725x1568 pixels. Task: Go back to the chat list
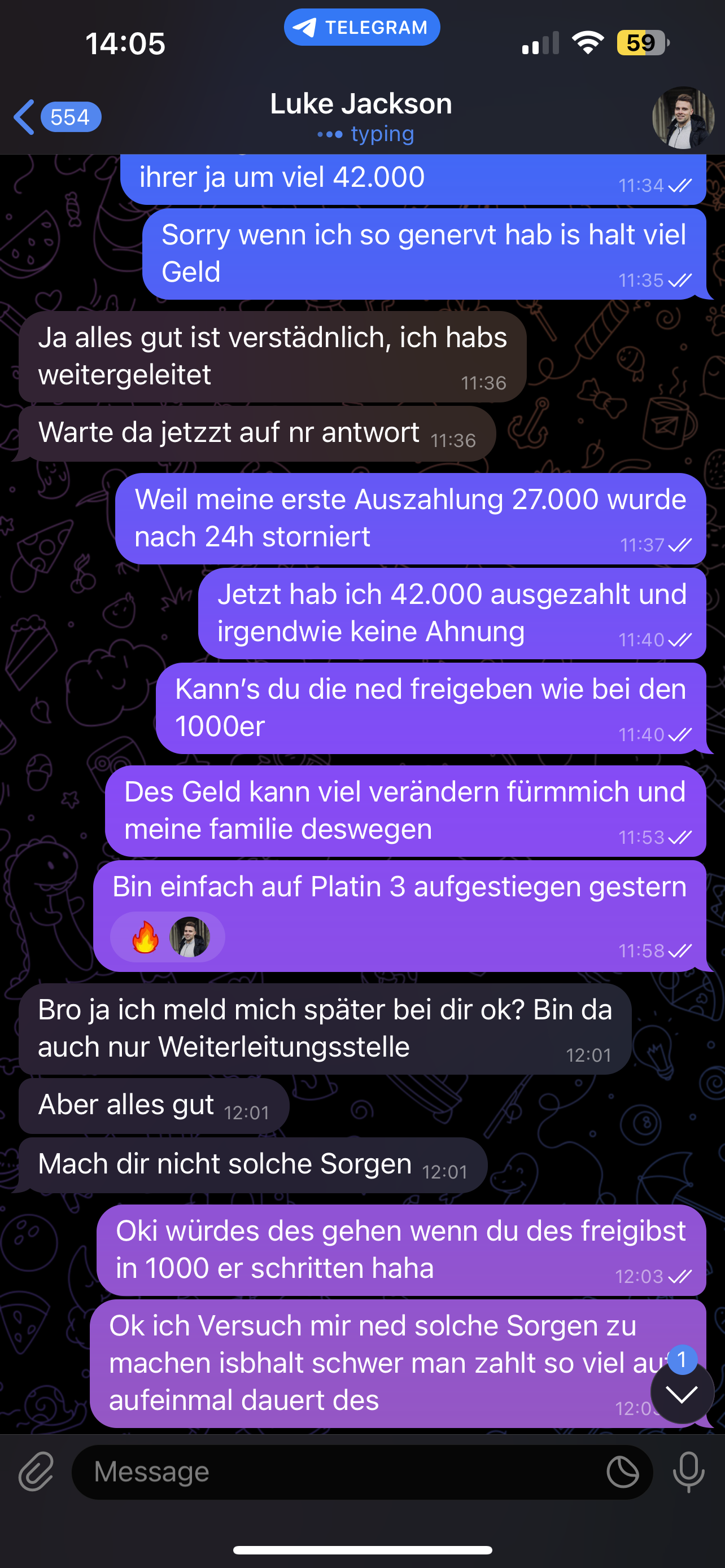(56, 117)
